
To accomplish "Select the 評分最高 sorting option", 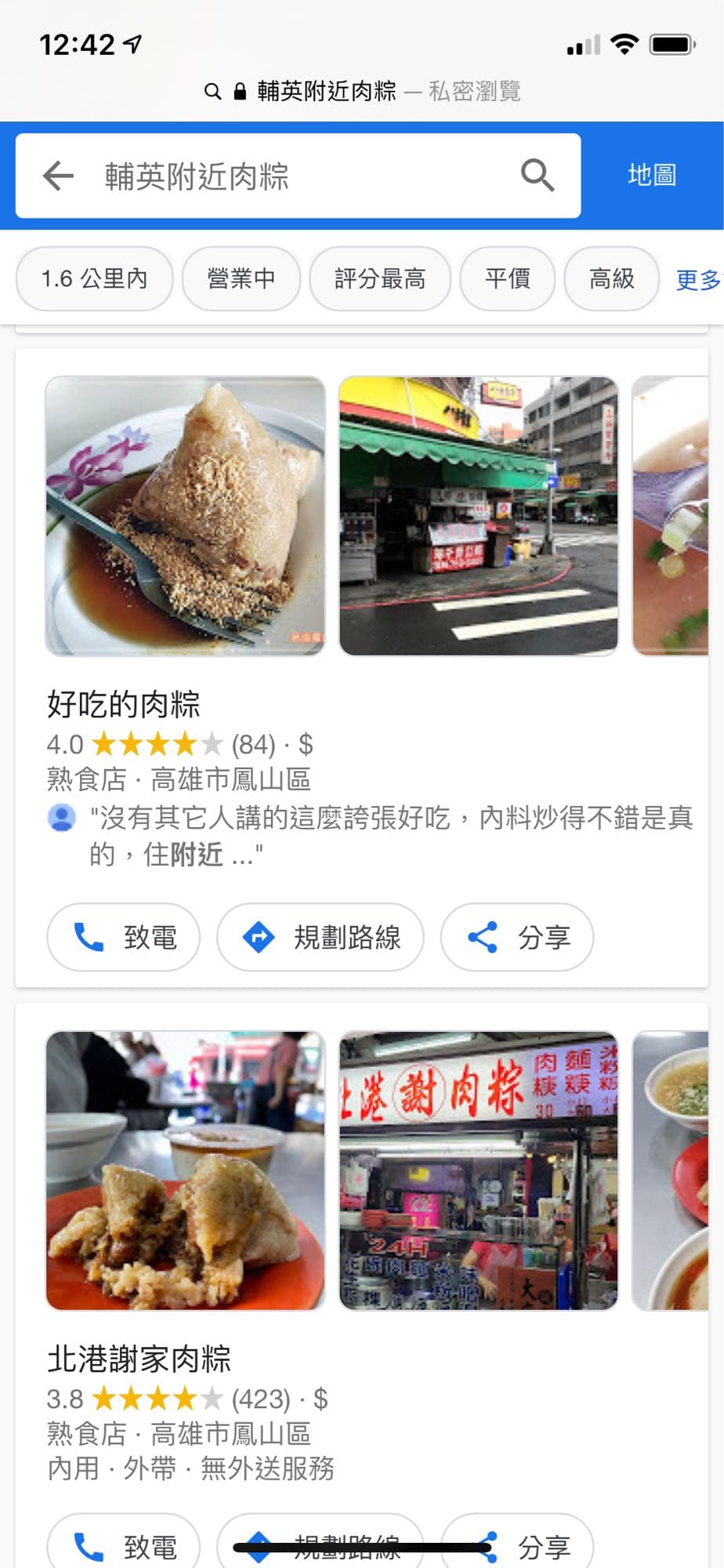I will pos(380,278).
